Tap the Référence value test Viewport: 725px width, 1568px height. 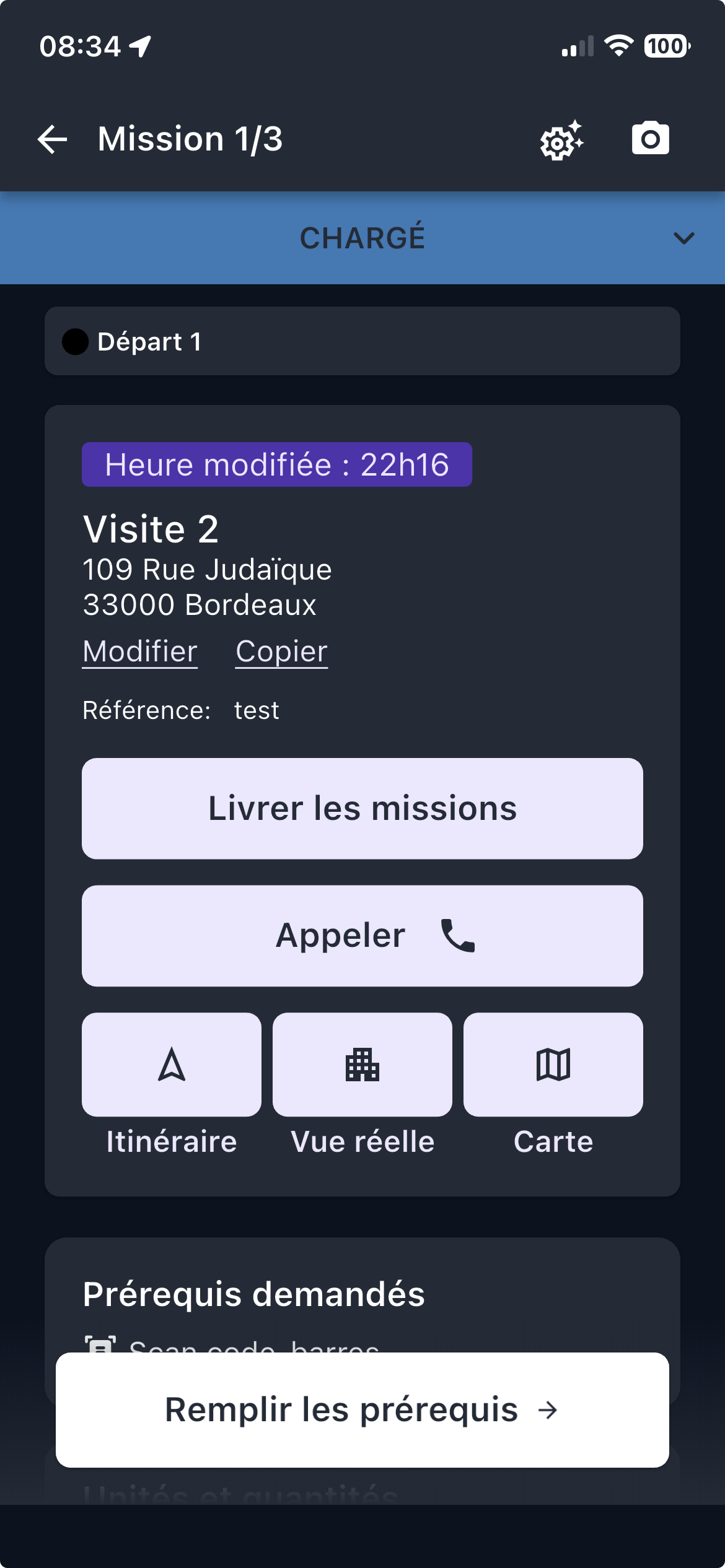(x=256, y=710)
